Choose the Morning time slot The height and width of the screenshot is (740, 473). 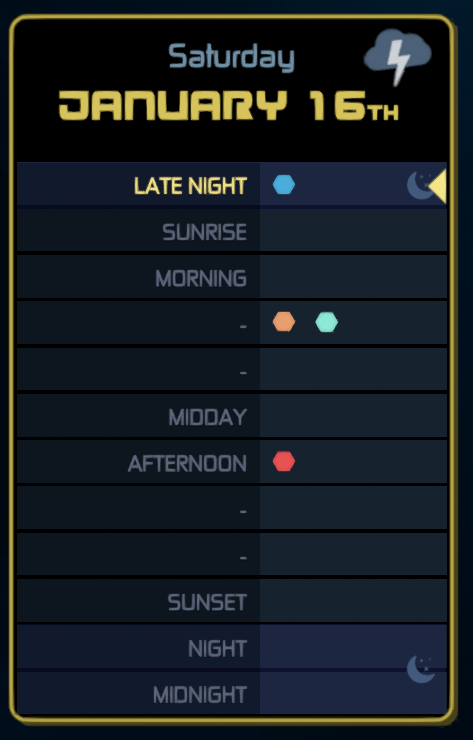pyautogui.click(x=232, y=278)
